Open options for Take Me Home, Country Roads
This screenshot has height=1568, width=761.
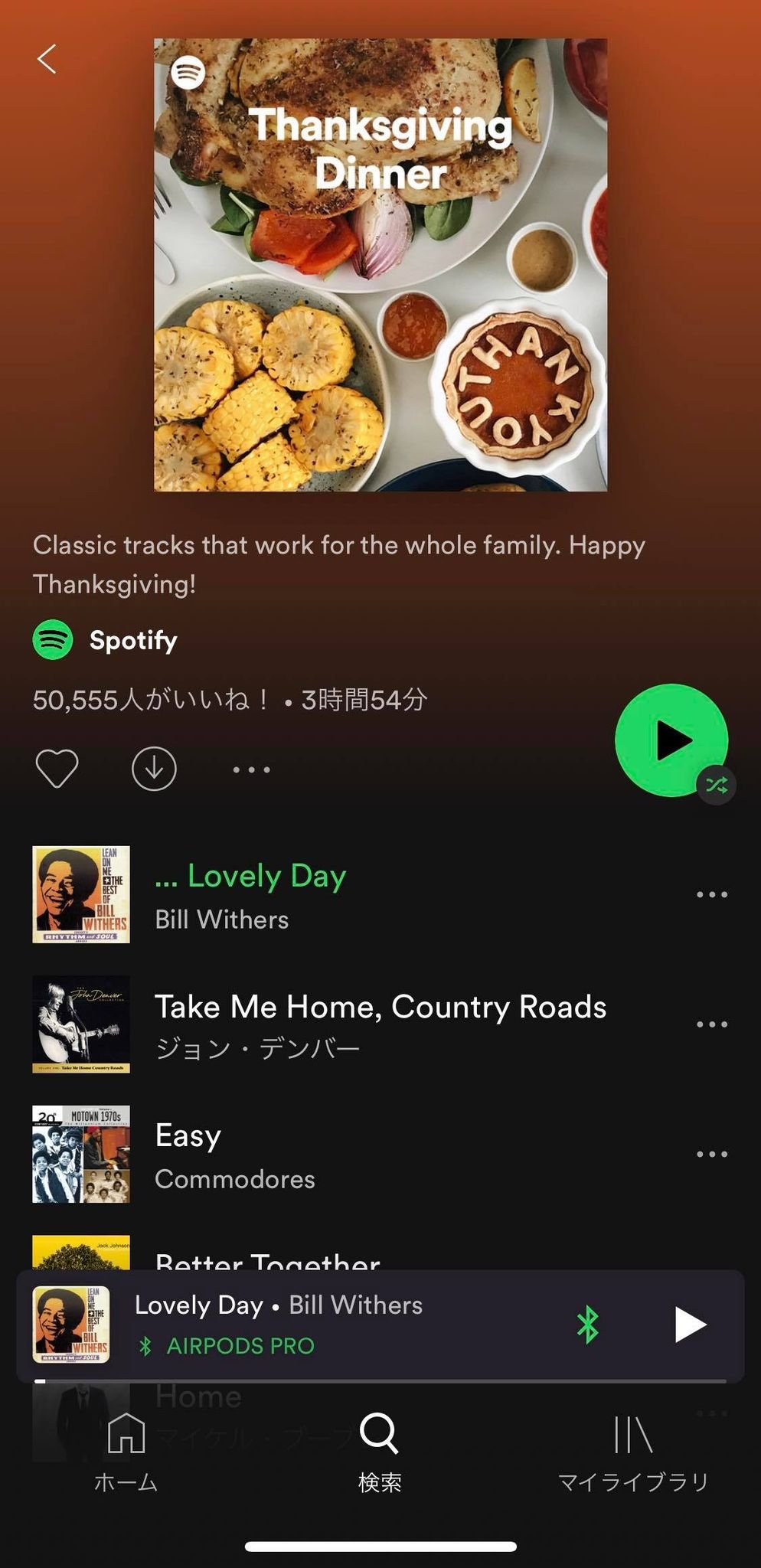[711, 1024]
